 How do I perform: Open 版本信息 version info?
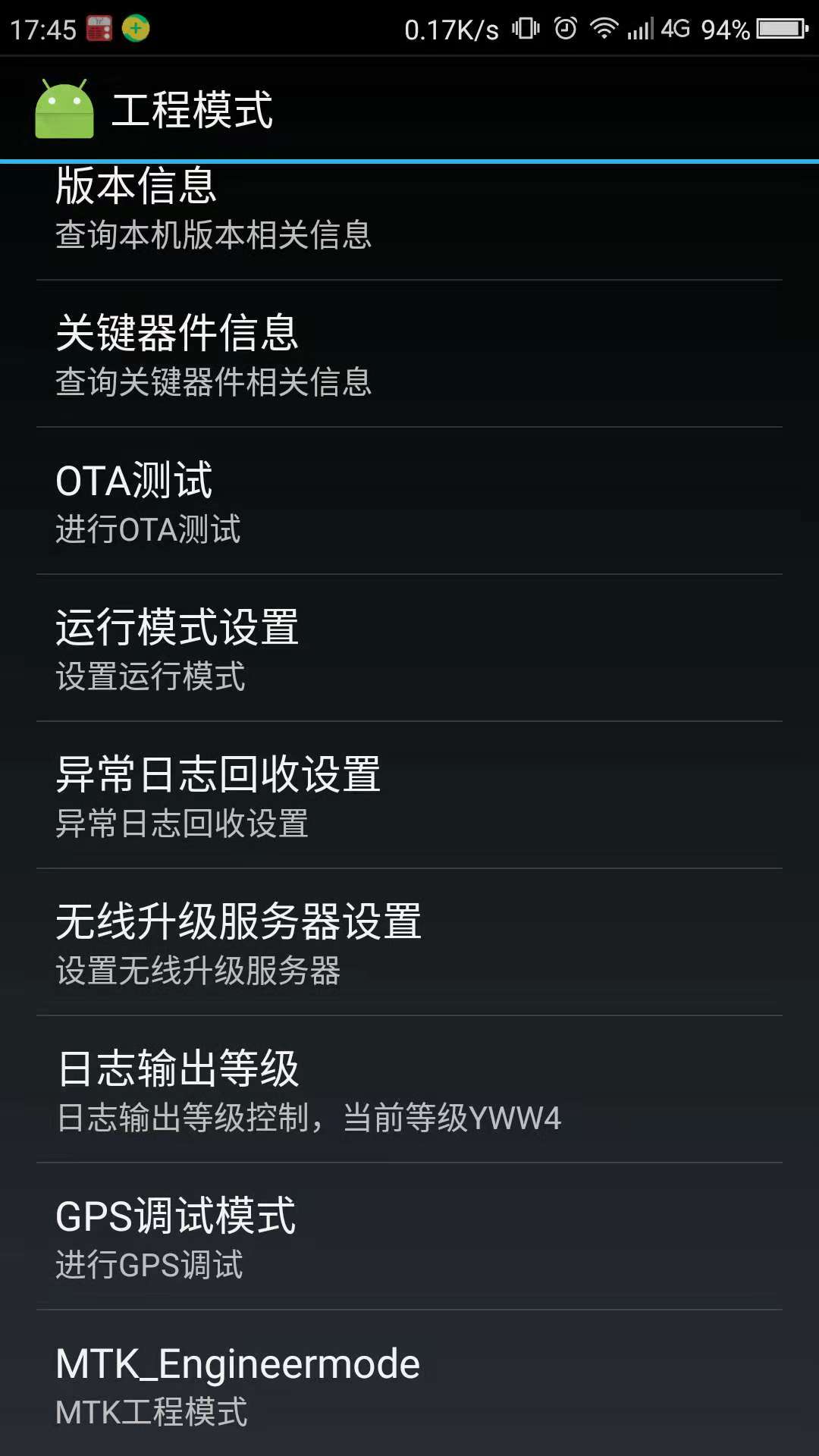[409, 209]
